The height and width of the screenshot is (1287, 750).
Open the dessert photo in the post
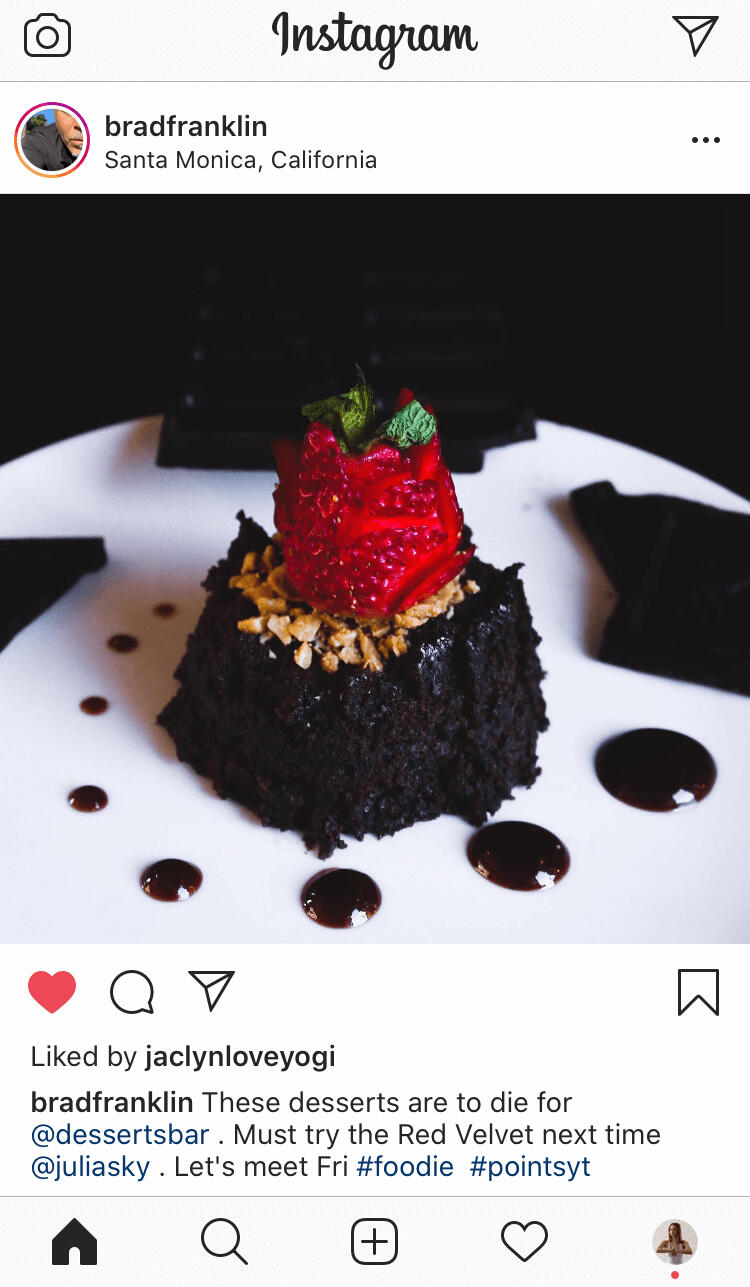(375, 568)
